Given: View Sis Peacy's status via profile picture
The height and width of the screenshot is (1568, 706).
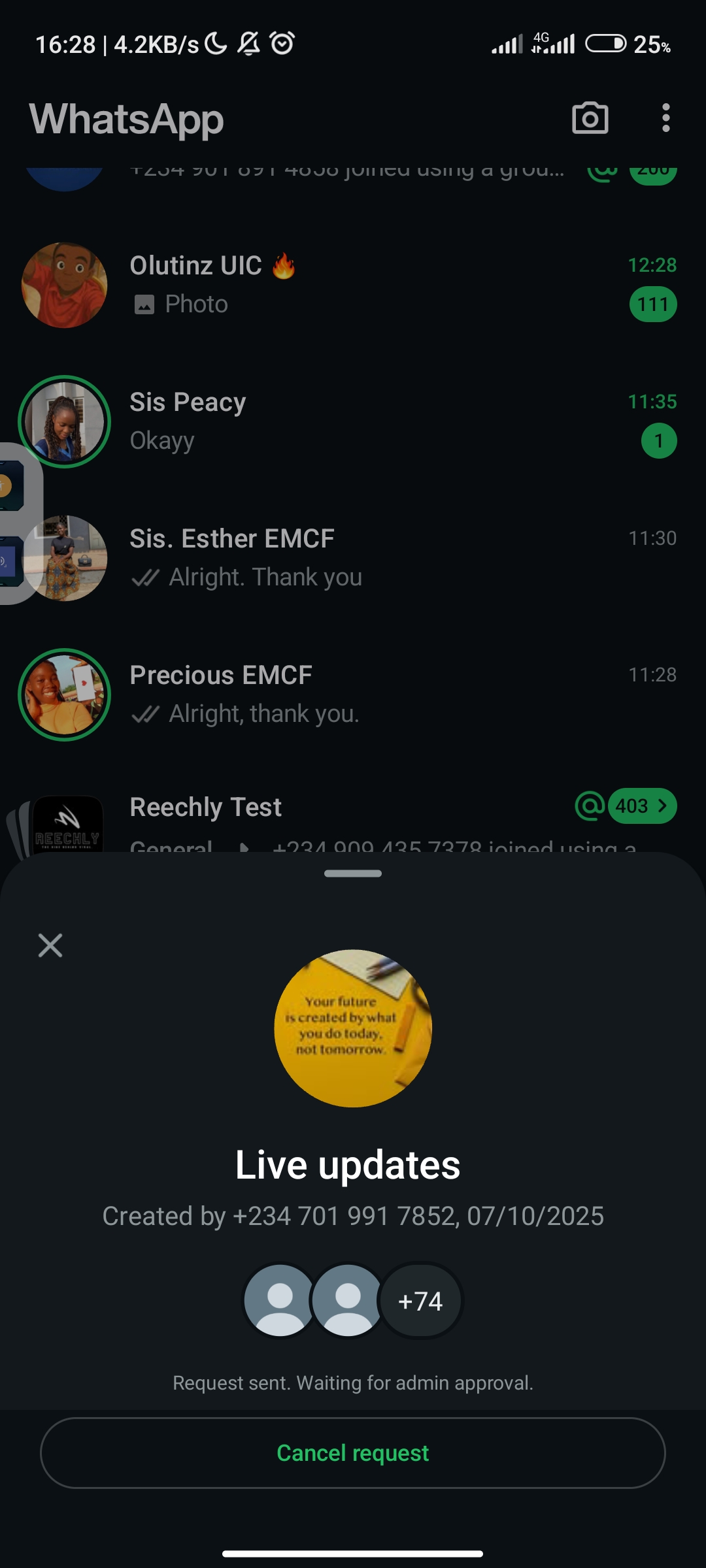Looking at the screenshot, I should pyautogui.click(x=64, y=421).
